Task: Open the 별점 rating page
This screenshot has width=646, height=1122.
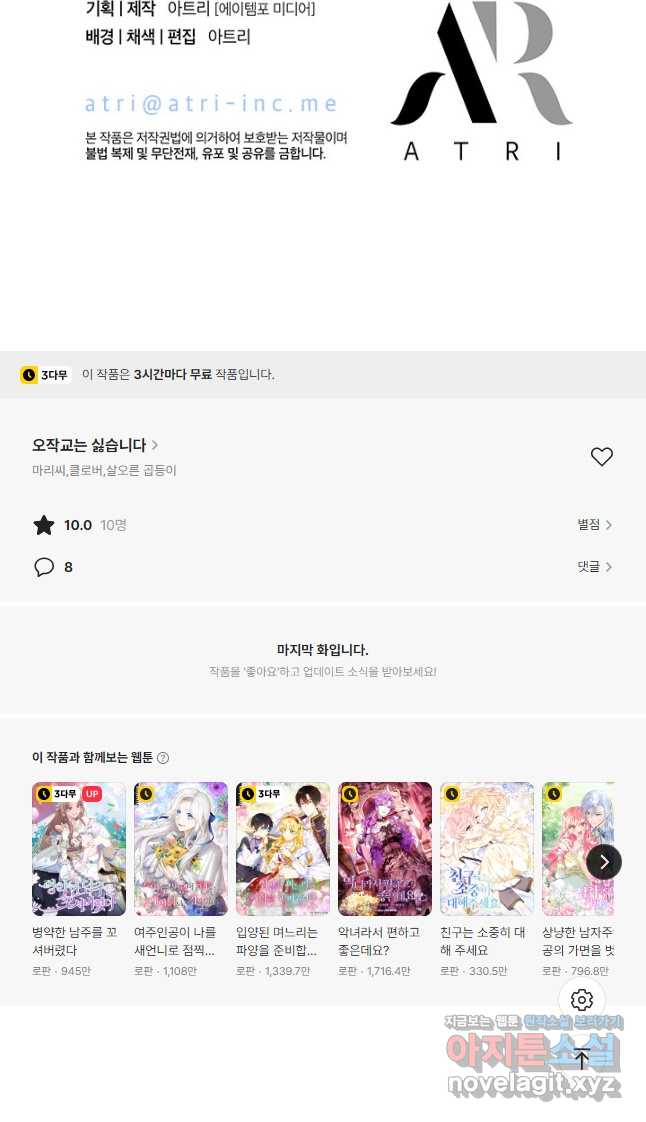Action: 594,525
